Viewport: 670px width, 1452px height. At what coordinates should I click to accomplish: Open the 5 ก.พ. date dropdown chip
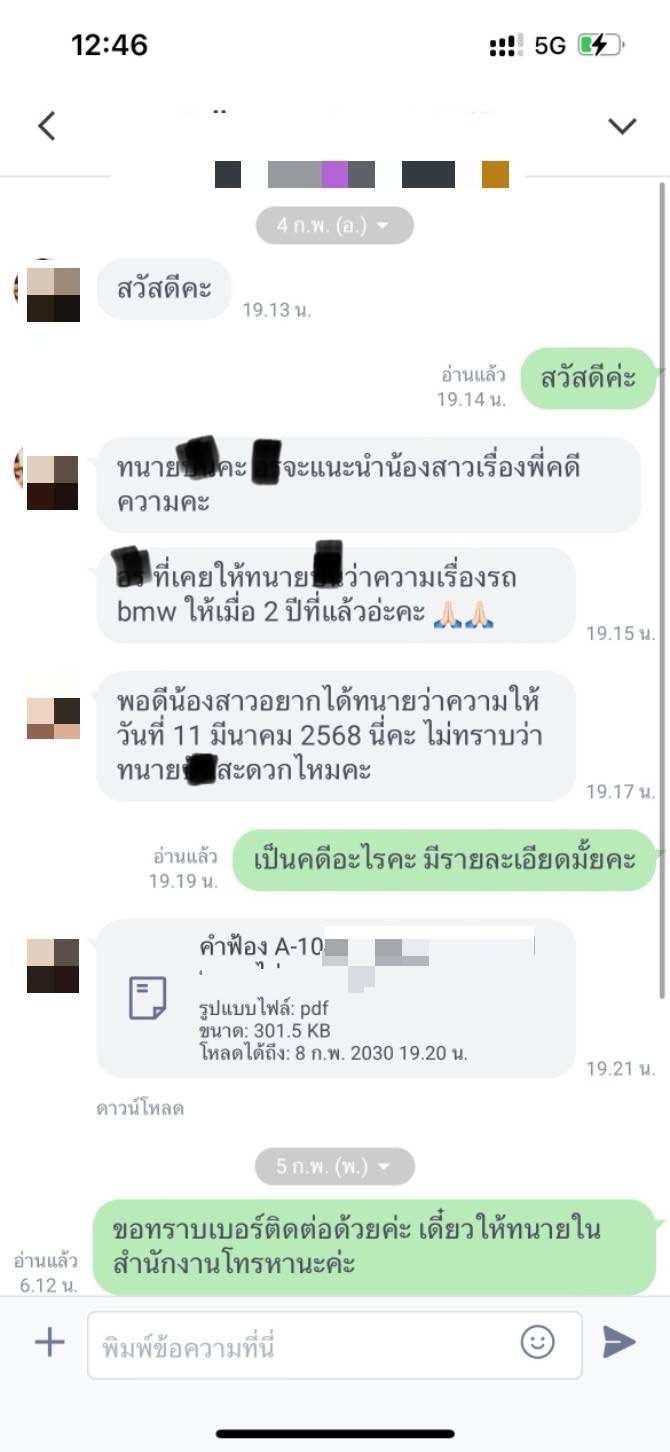point(335,1166)
